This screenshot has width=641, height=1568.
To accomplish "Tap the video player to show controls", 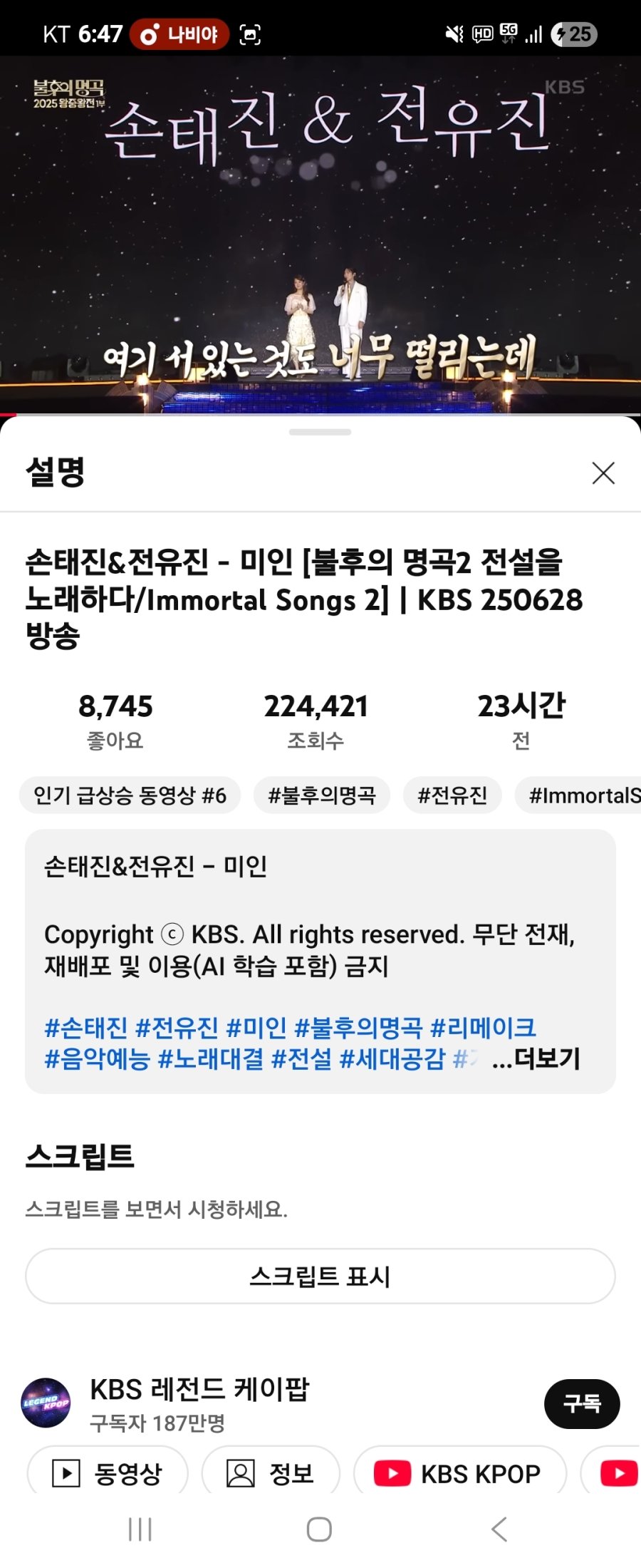I will tap(320, 235).
